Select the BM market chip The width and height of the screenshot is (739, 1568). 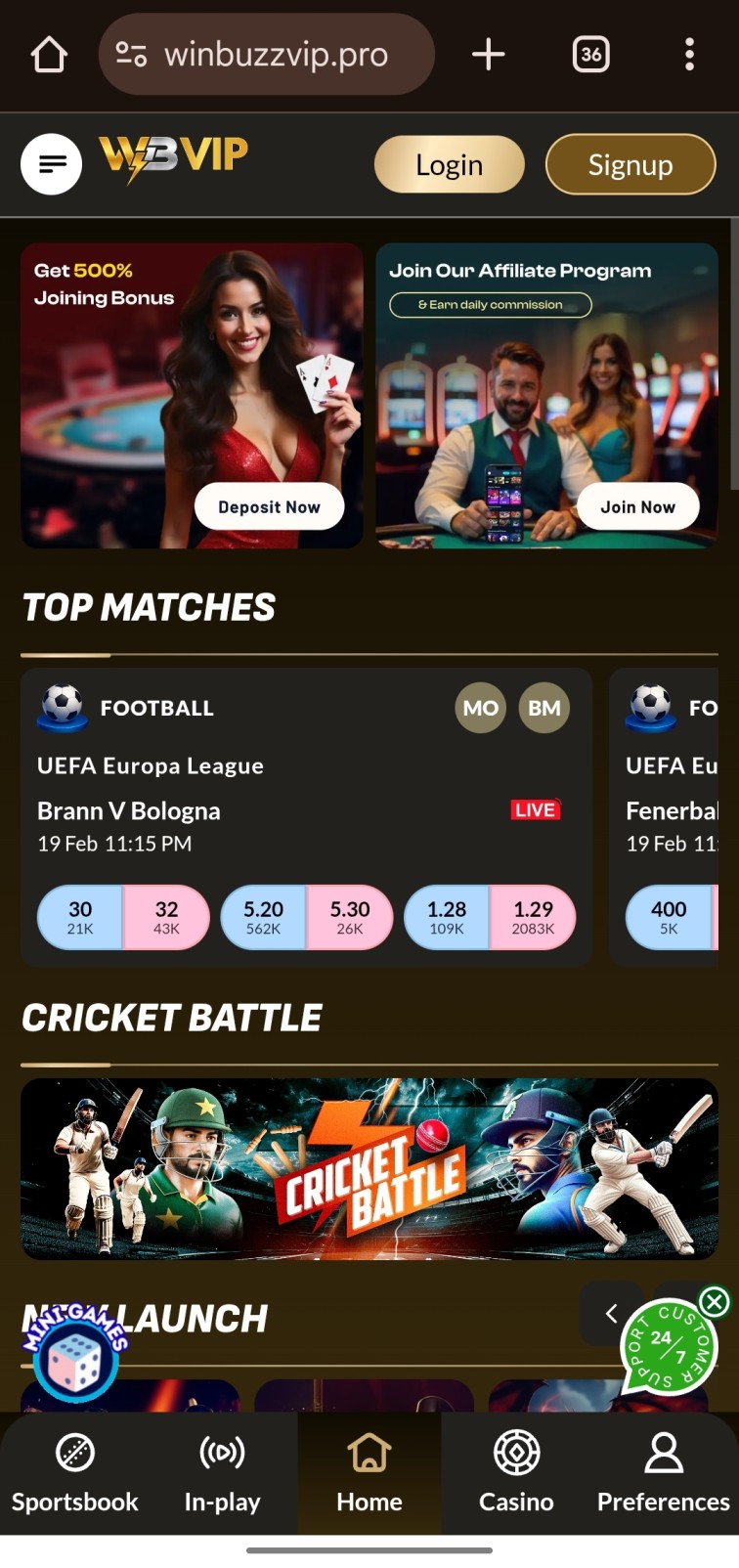544,708
